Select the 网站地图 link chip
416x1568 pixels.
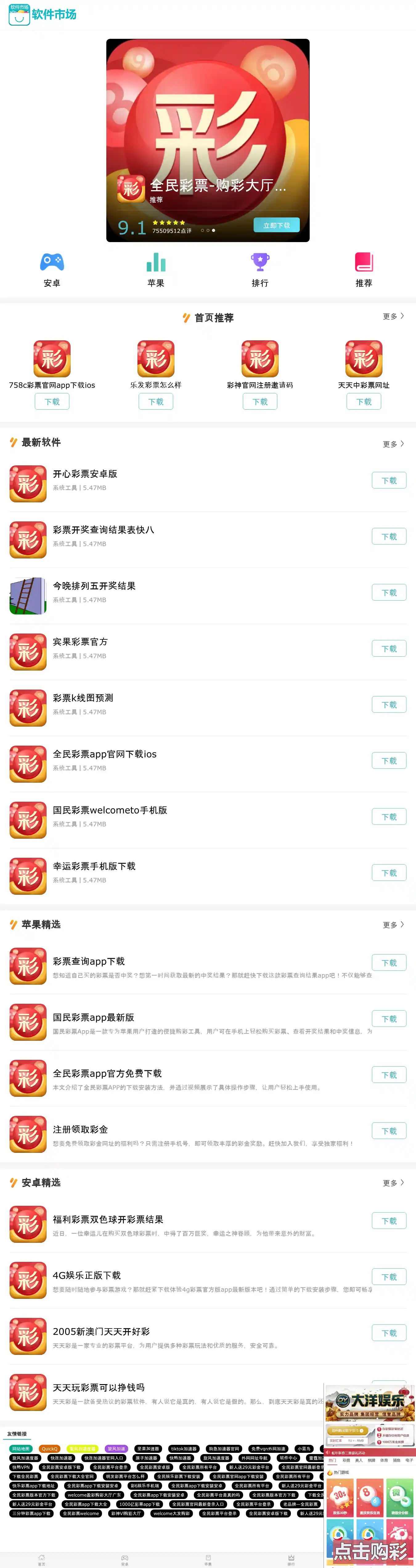pos(21,1449)
